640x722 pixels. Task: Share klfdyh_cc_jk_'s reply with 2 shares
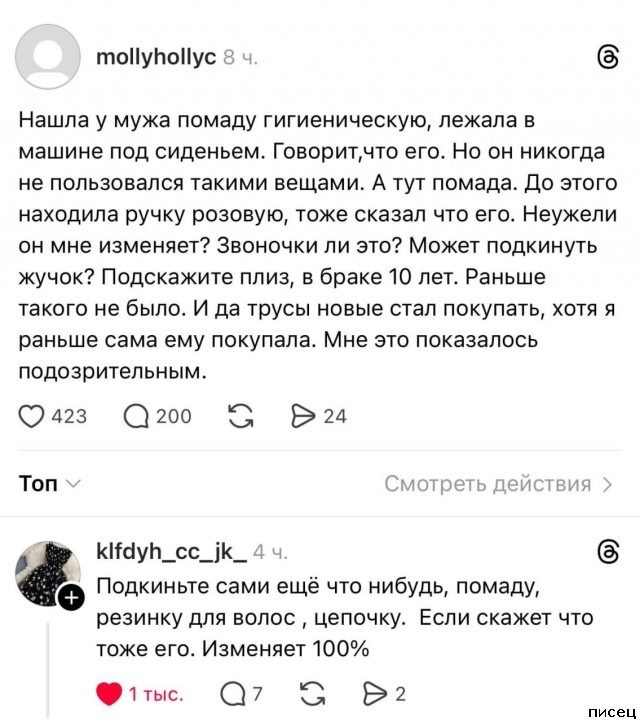pyautogui.click(x=375, y=694)
